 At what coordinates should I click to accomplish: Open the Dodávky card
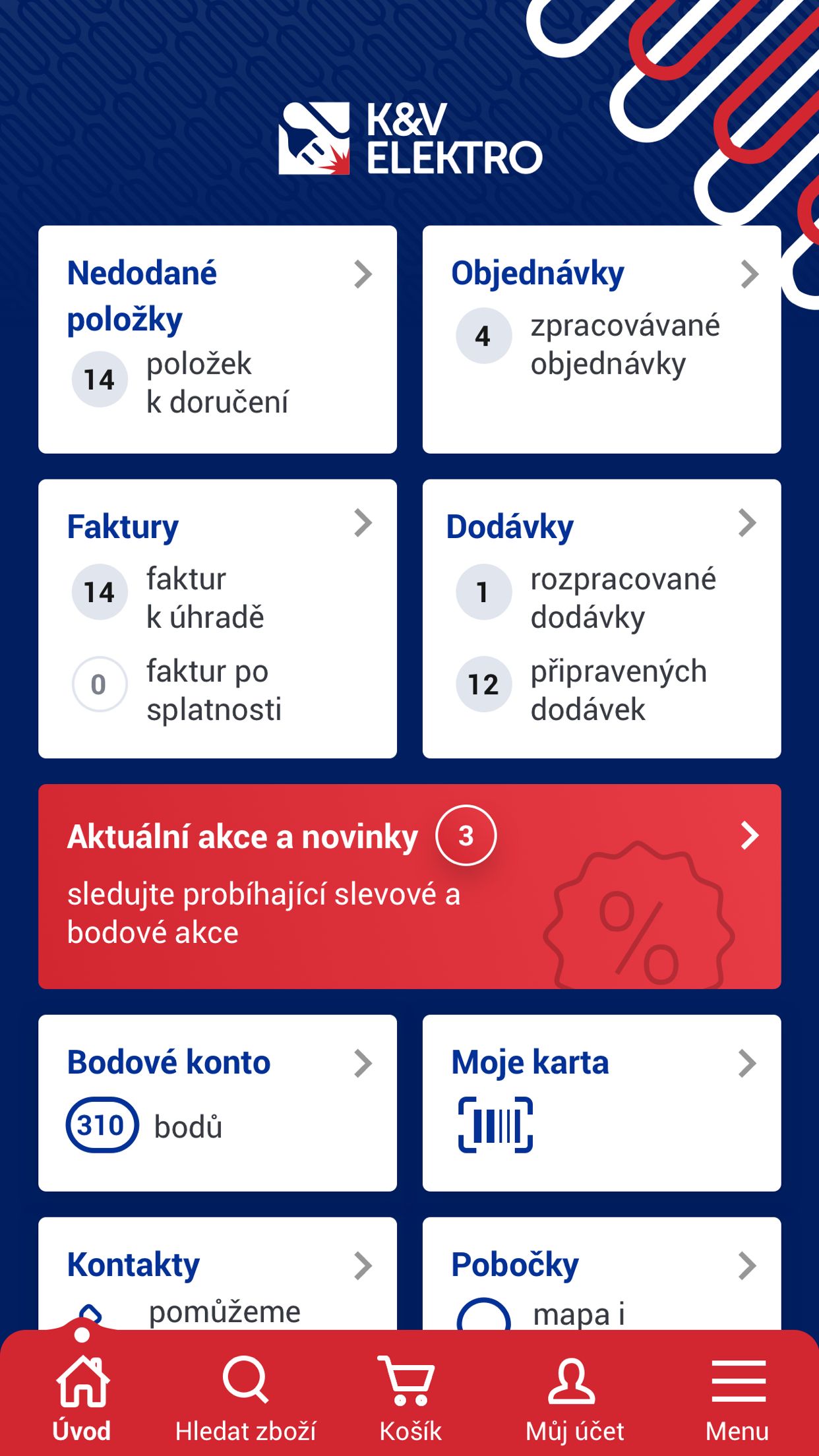pyautogui.click(x=601, y=619)
